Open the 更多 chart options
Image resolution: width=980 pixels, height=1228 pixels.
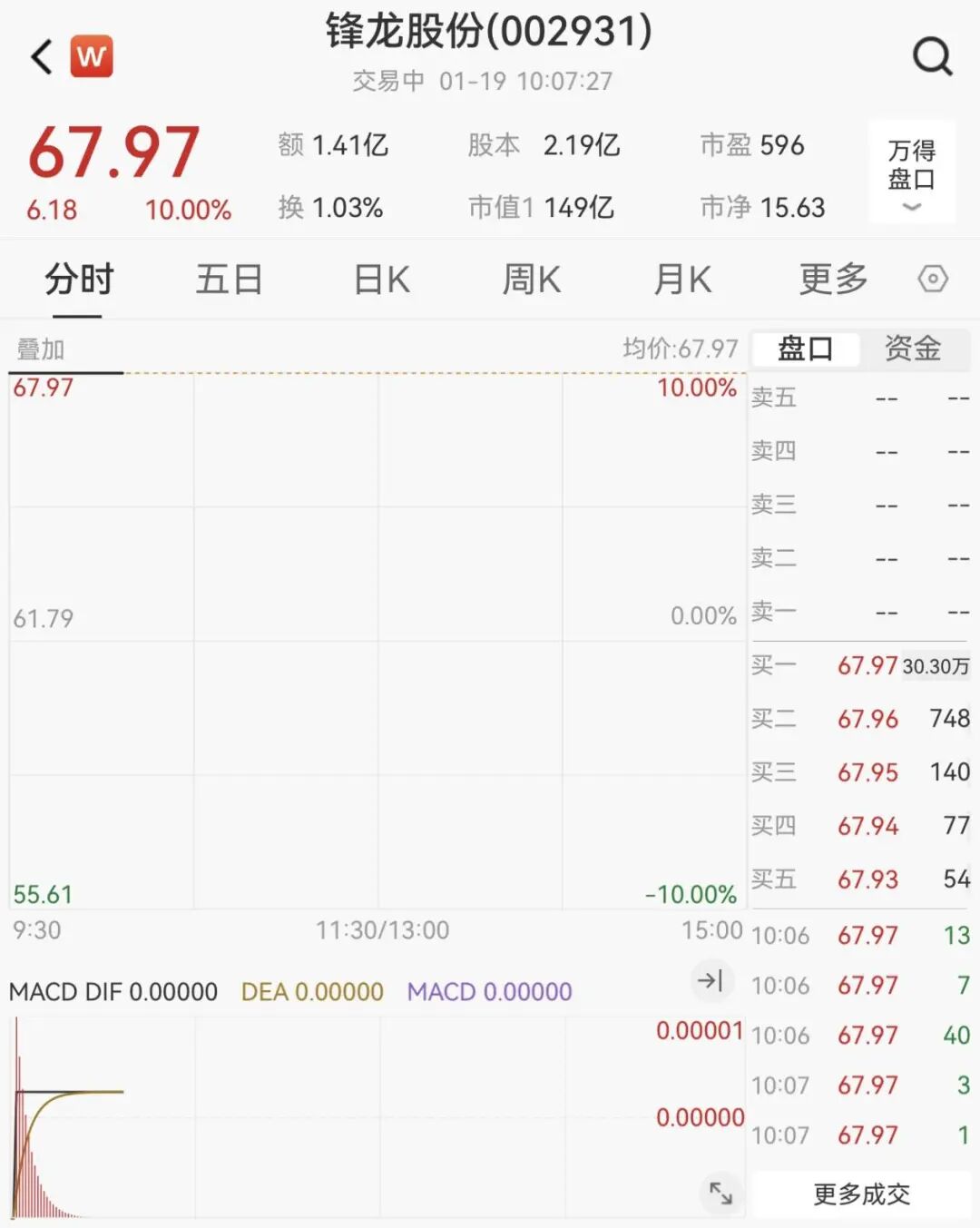[x=833, y=280]
